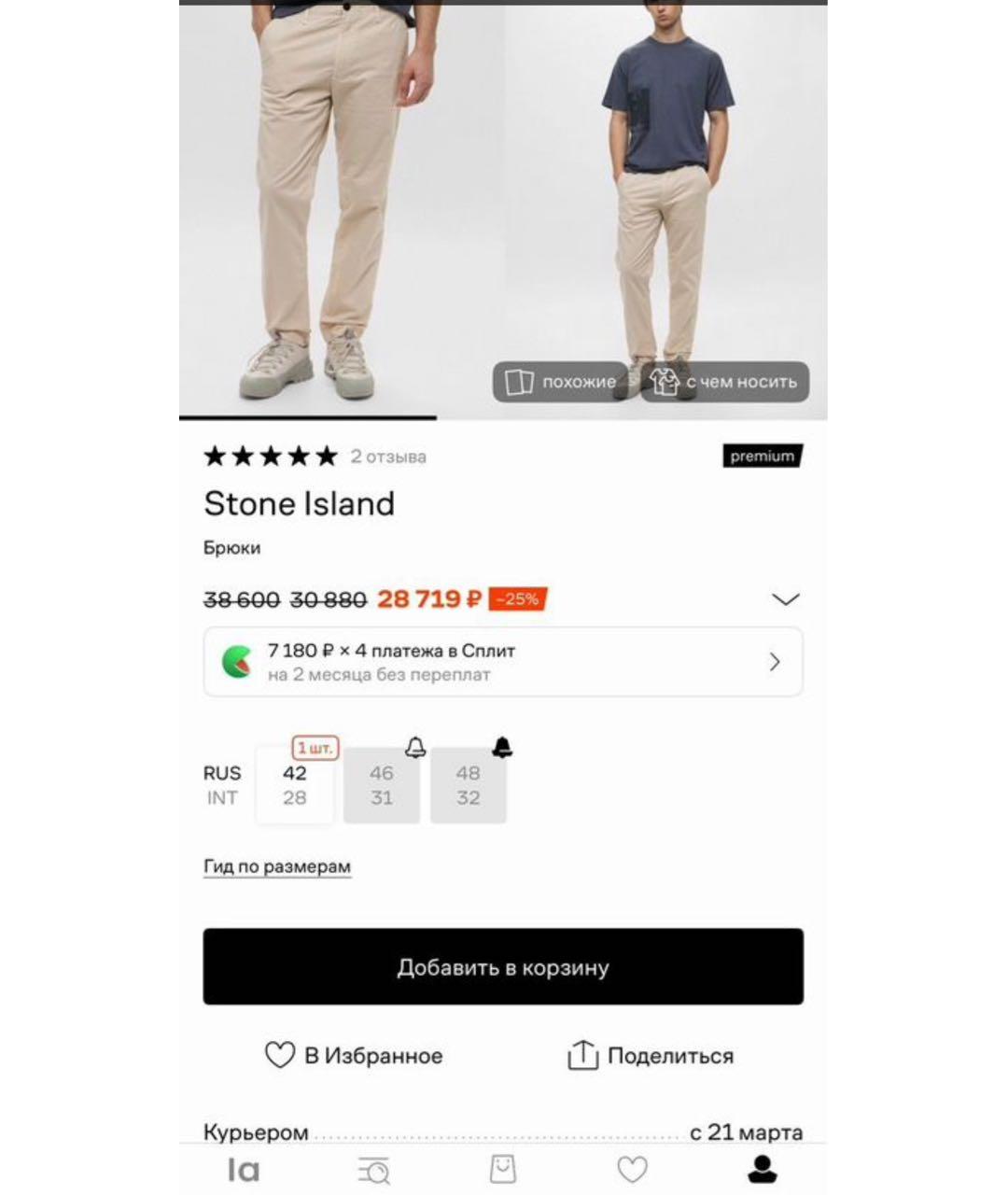
Task: Open your profile from the bottom bar
Action: [x=763, y=1169]
